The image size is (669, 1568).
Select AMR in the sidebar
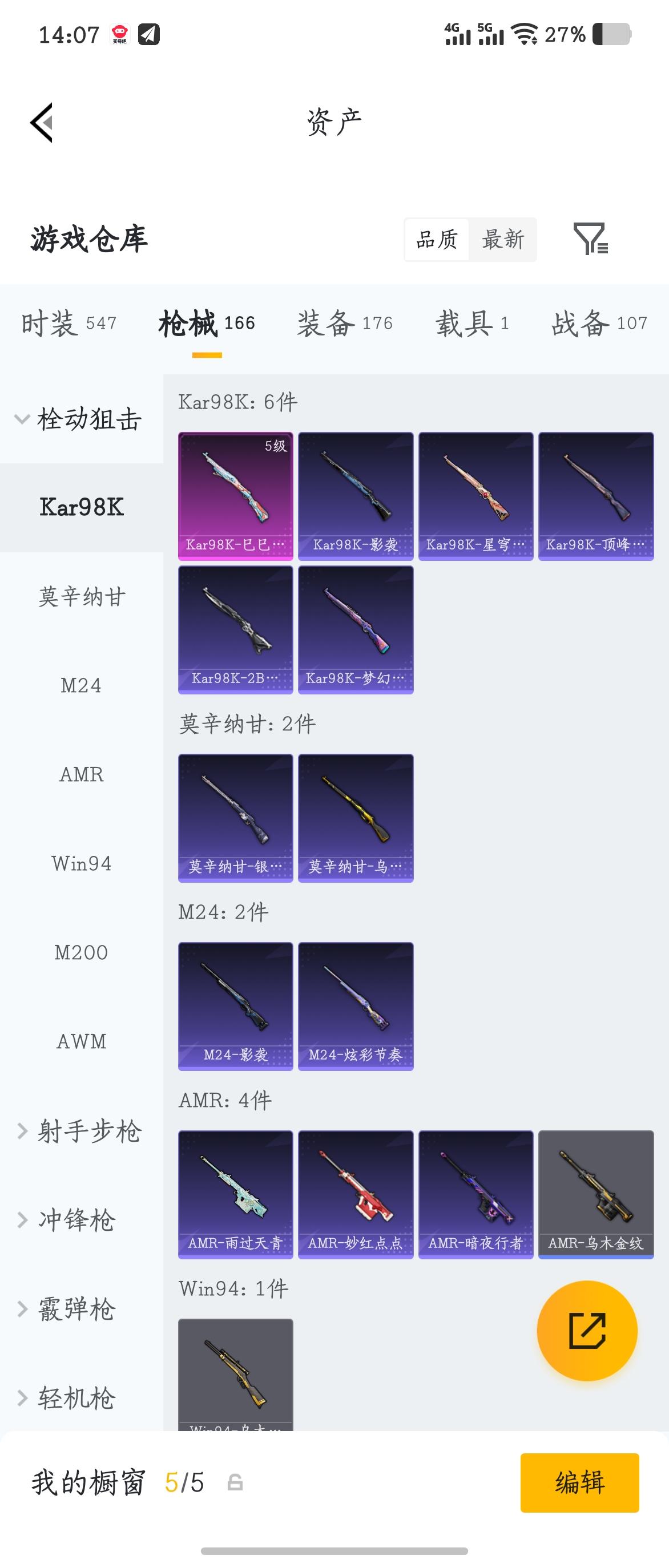tap(82, 774)
